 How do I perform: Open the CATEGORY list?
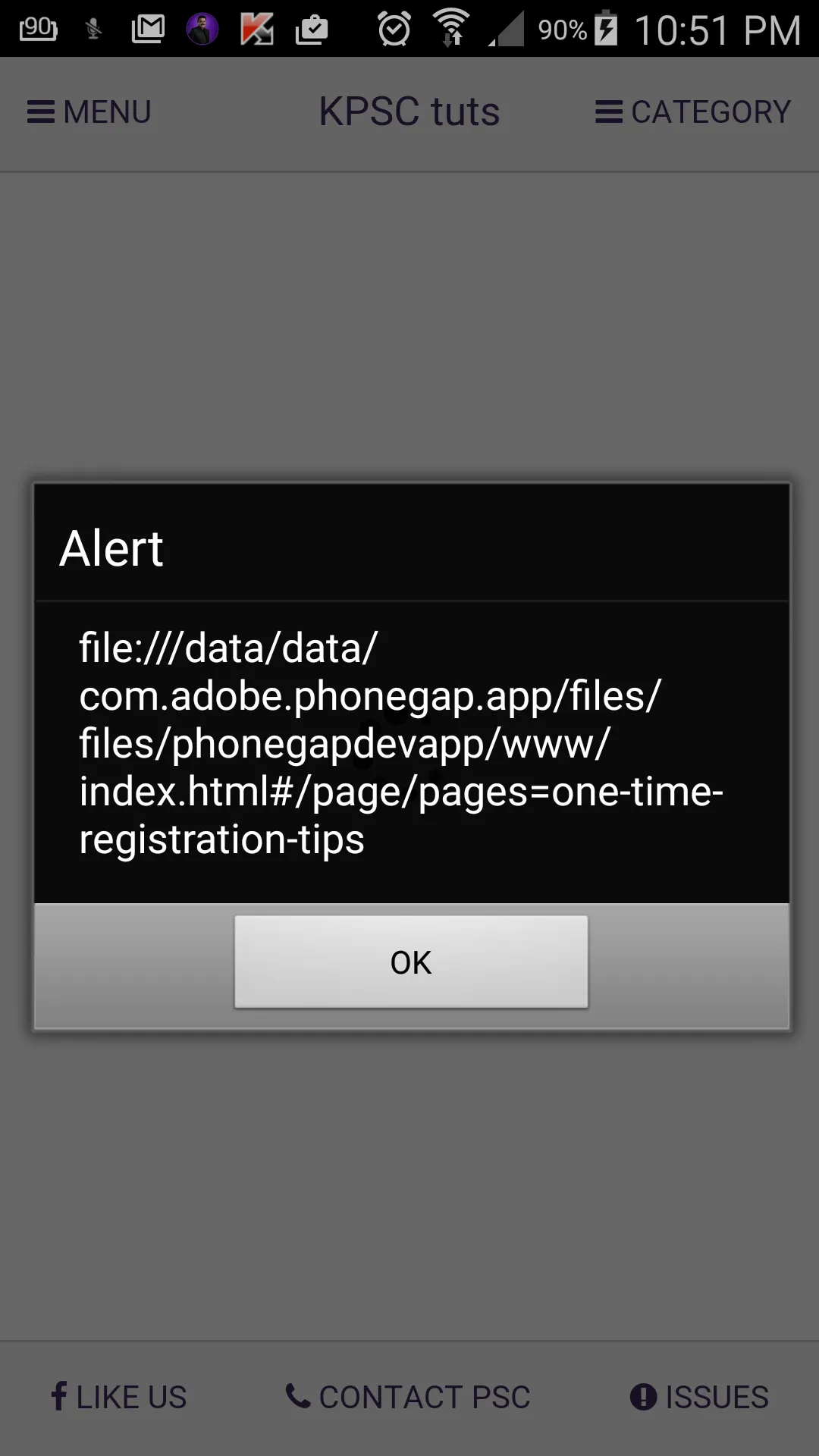[693, 112]
